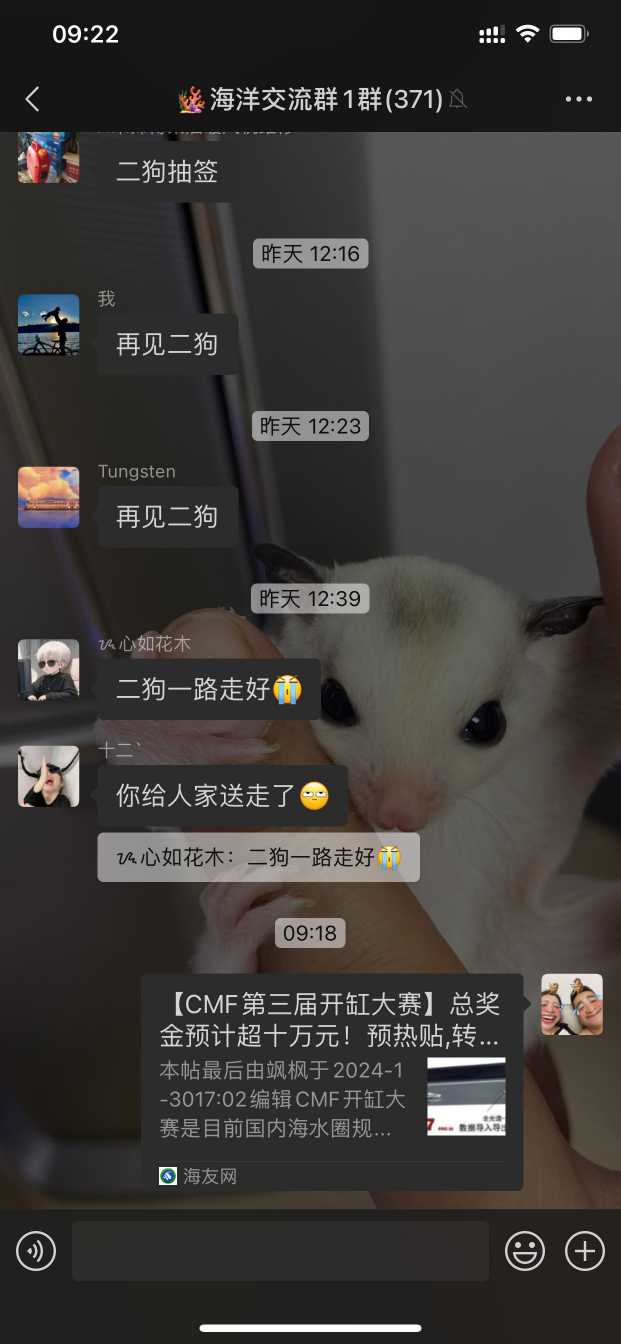The width and height of the screenshot is (621, 1344).
Task: Open the group chat's three-dot menu
Action: coord(579,99)
